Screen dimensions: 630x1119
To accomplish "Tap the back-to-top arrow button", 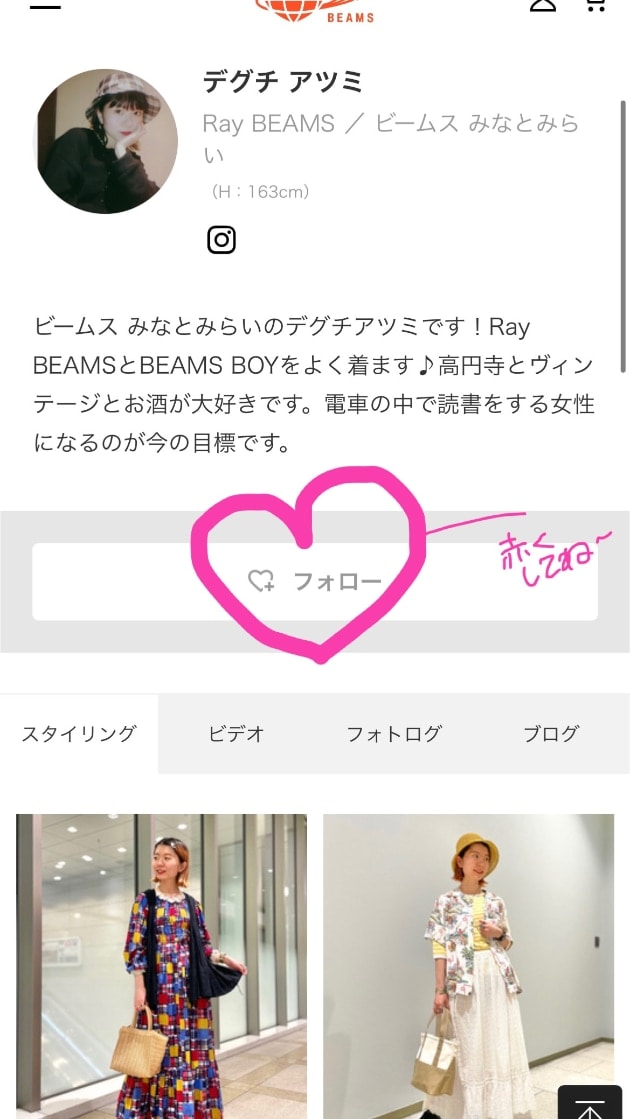I will pos(591,1103).
